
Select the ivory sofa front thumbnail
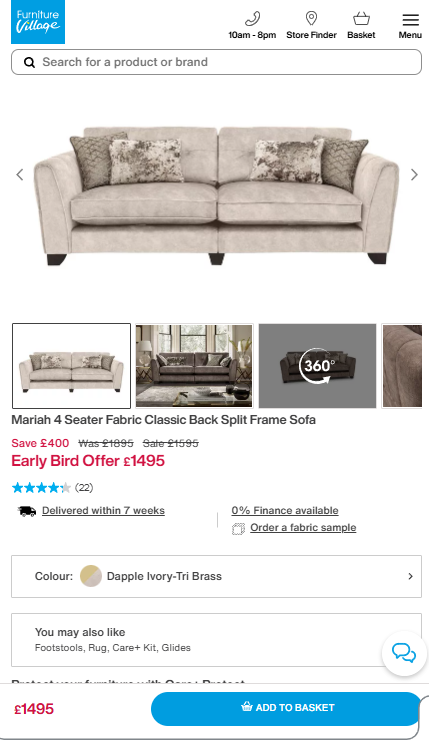71,366
